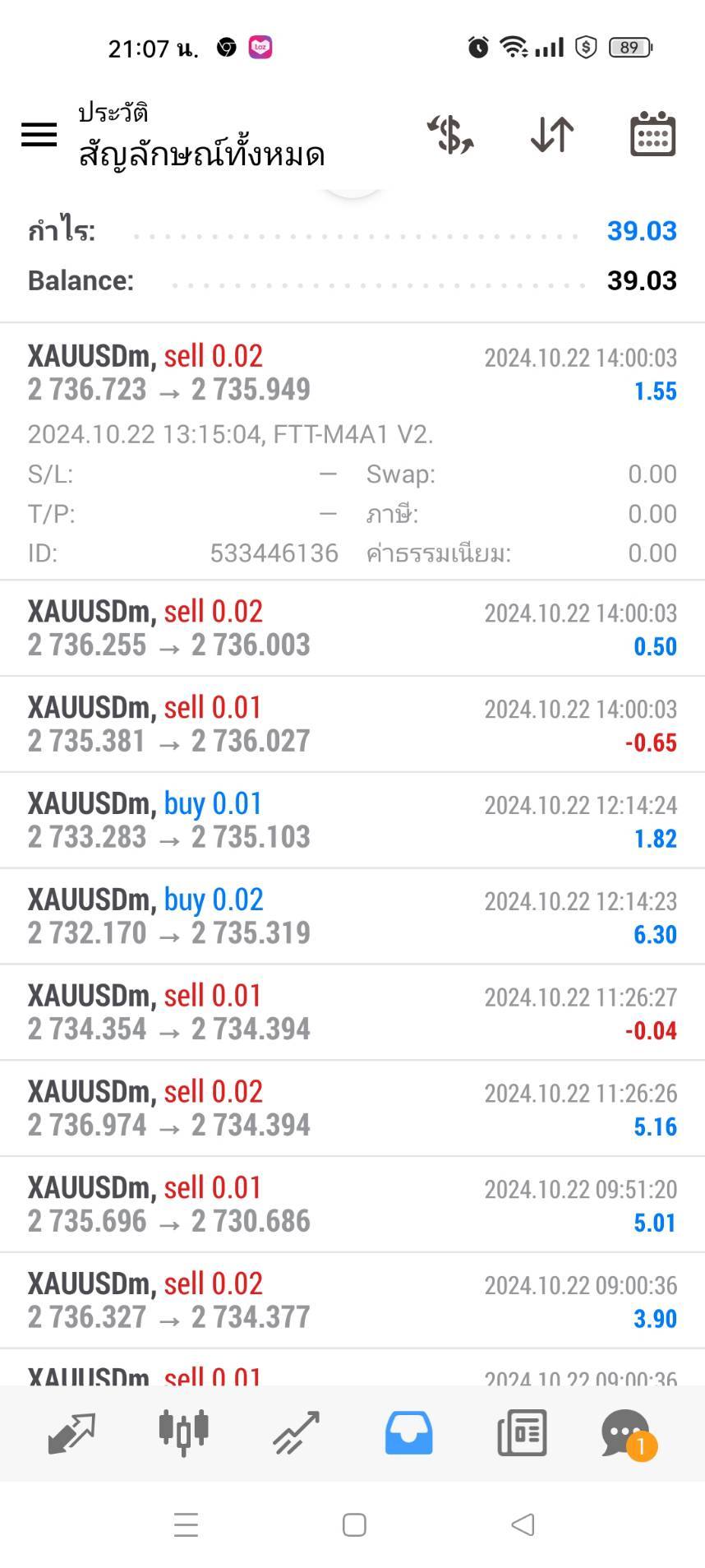Expand the sell 0.01 trade with profit 5.01
The image size is (705, 1568).
[x=352, y=1205]
